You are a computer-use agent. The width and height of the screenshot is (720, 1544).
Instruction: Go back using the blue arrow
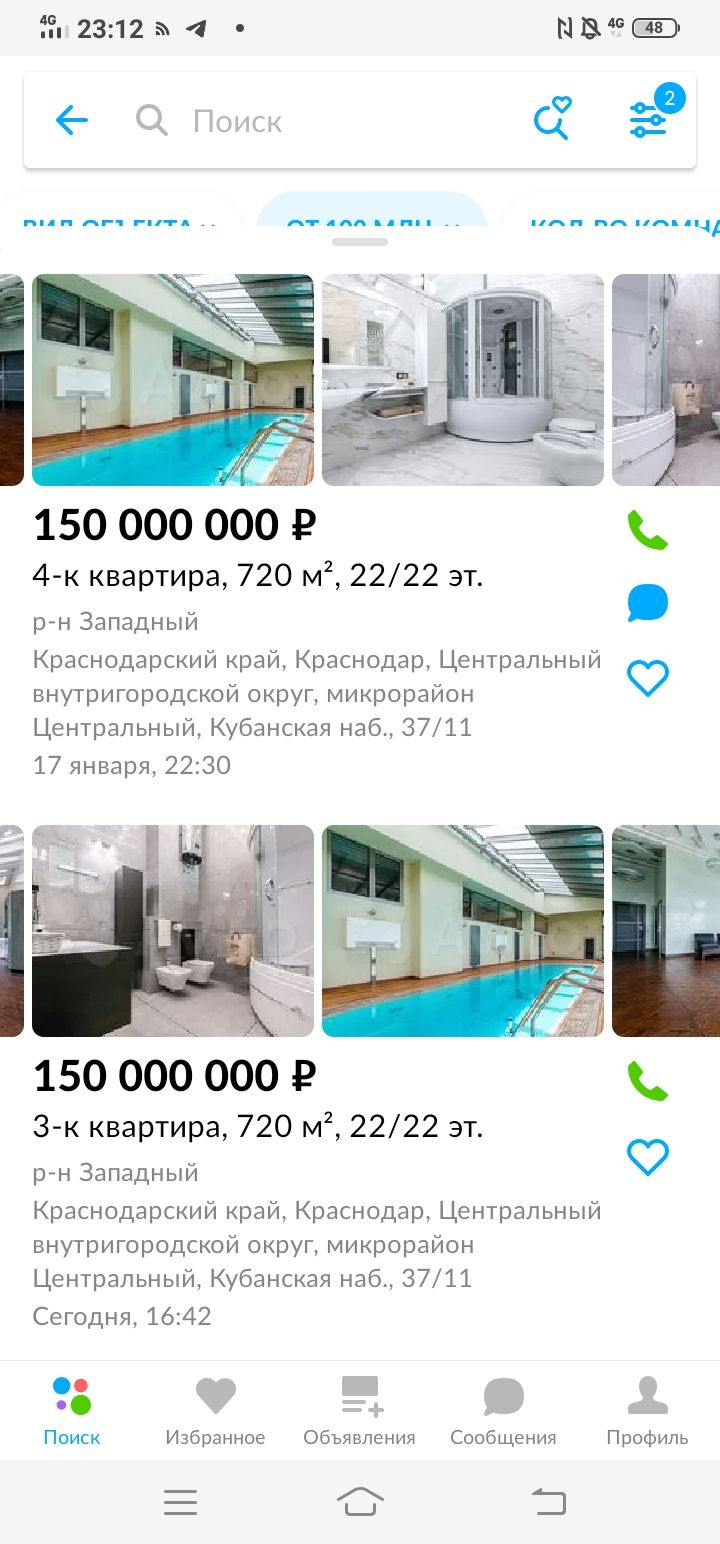coord(72,121)
